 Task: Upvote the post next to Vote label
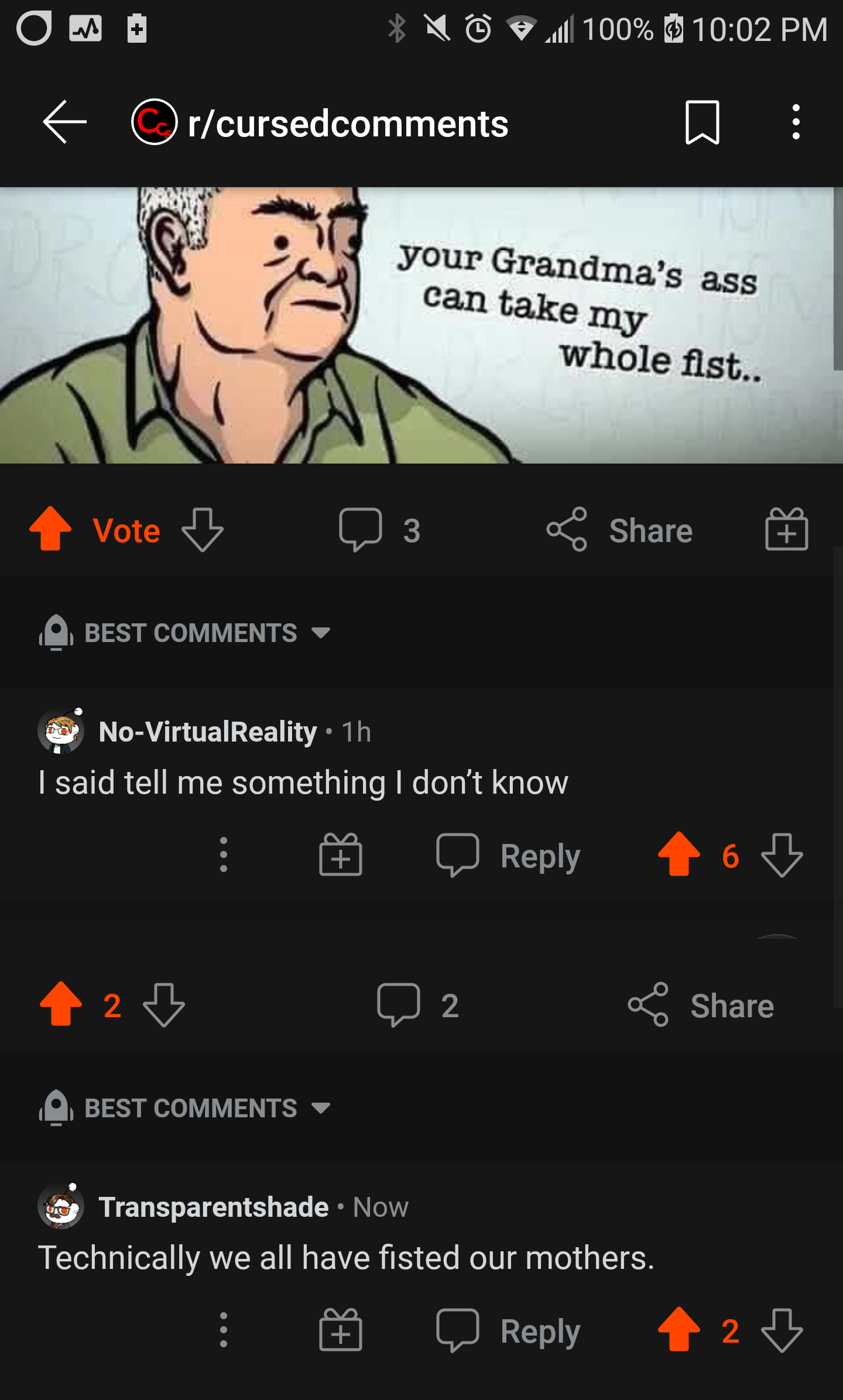[51, 529]
